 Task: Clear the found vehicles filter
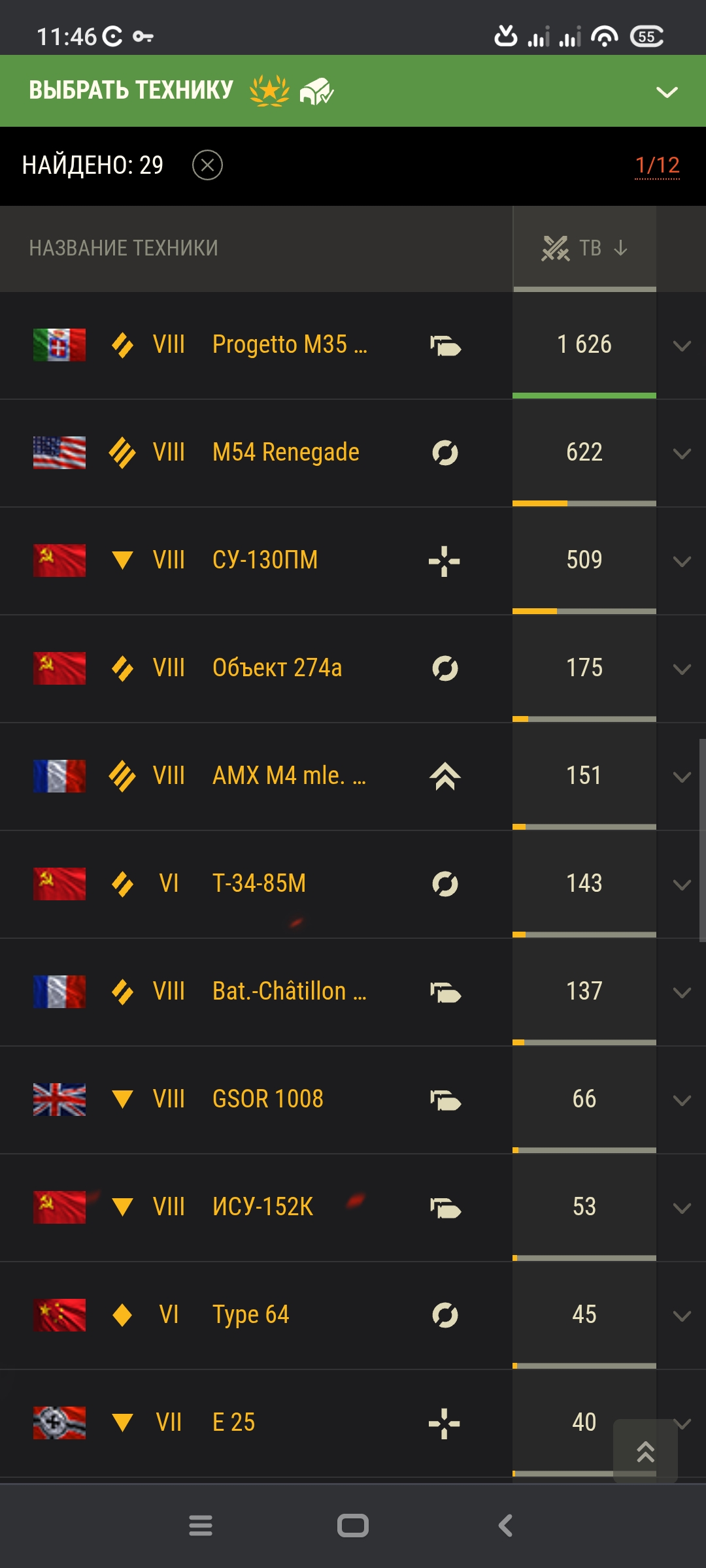pyautogui.click(x=207, y=165)
